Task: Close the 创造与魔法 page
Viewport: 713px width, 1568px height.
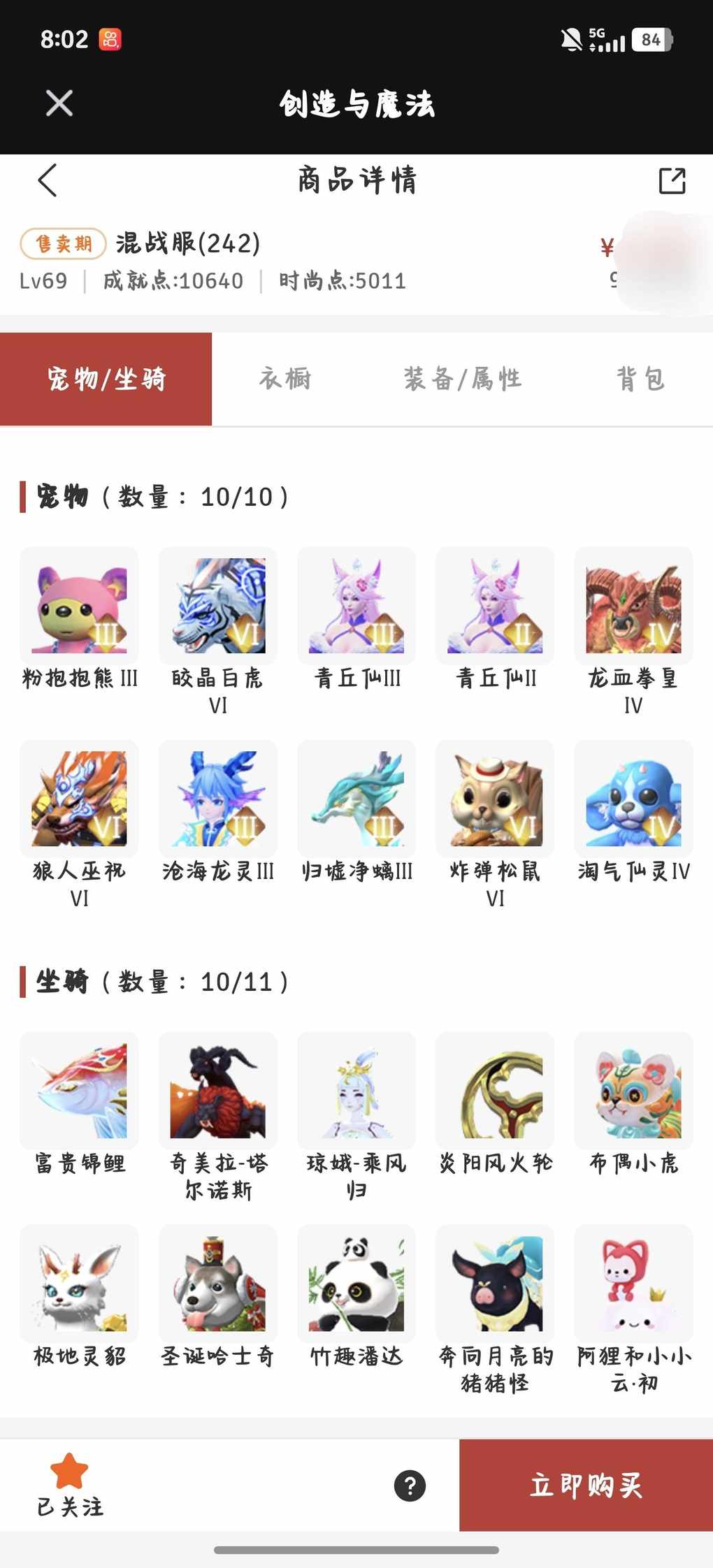Action: [59, 103]
